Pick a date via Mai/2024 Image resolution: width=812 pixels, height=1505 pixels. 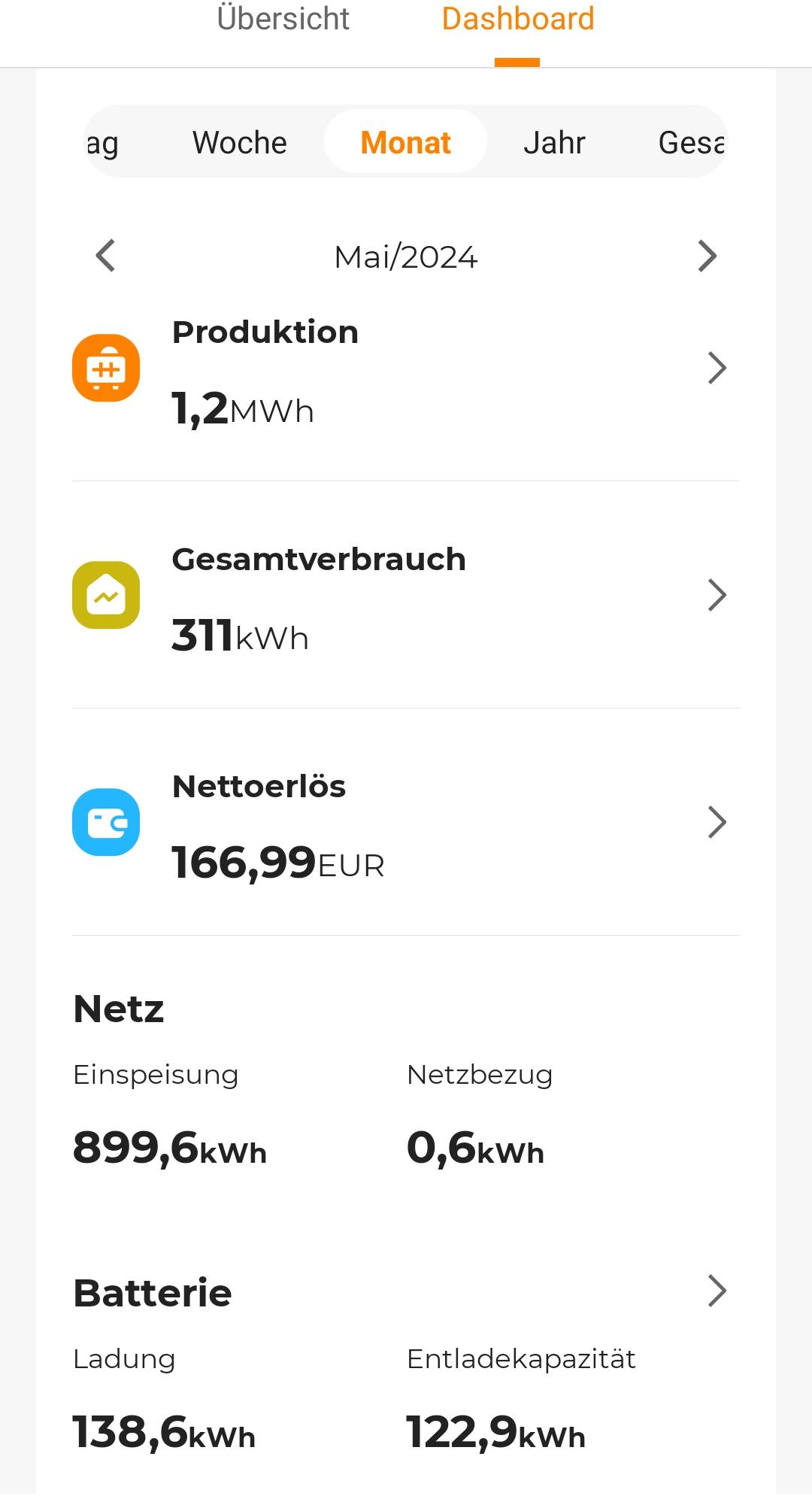click(405, 257)
